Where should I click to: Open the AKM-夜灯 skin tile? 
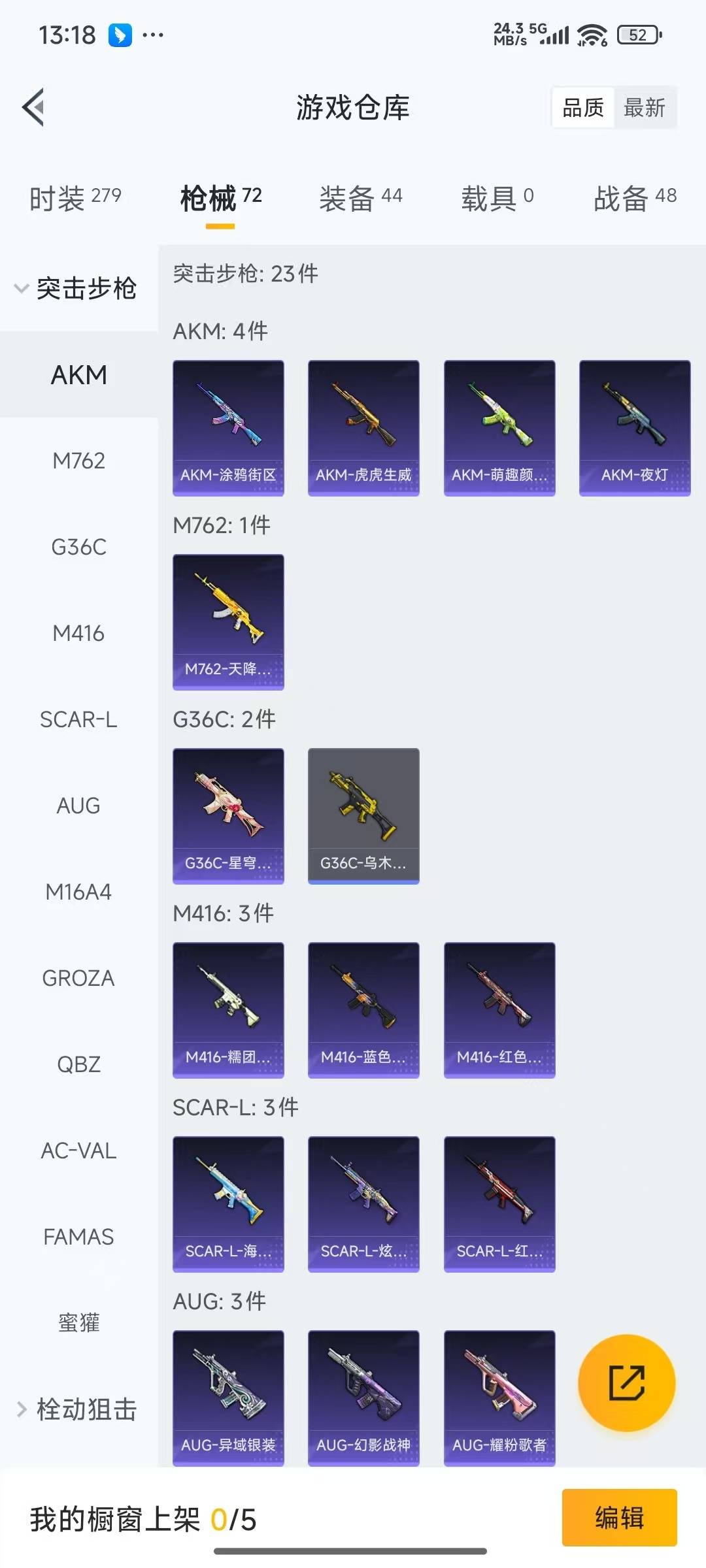coord(634,428)
